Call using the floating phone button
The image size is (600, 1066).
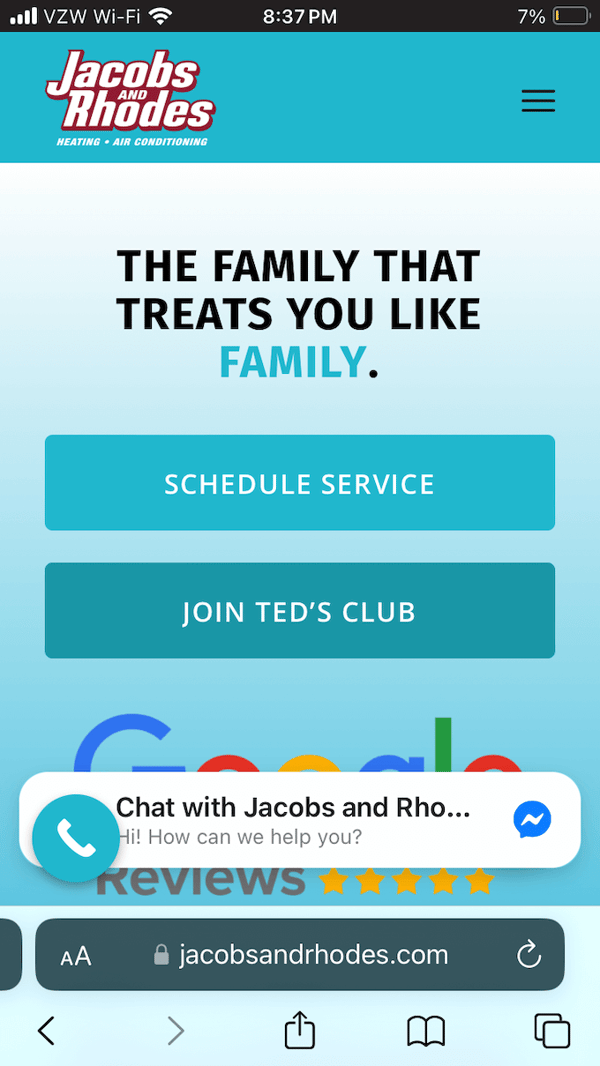click(75, 838)
